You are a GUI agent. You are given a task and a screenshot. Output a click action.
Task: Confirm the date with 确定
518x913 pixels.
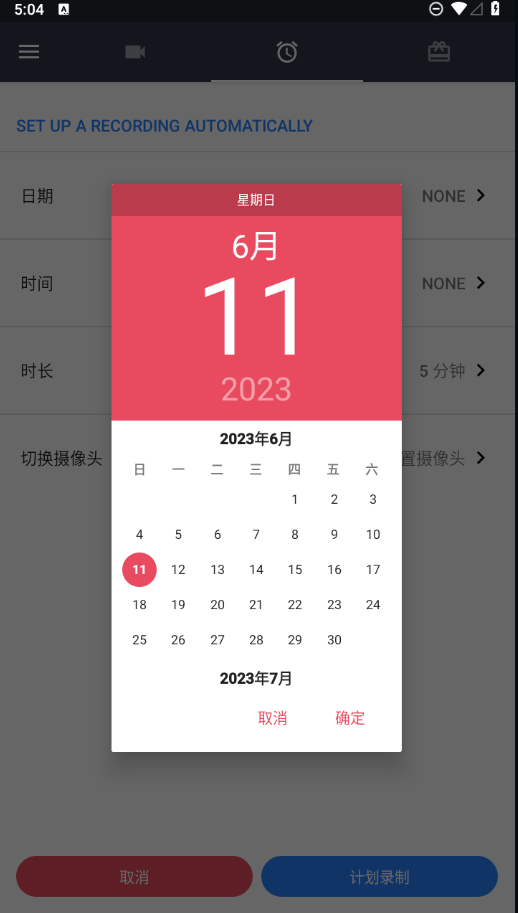pyautogui.click(x=350, y=718)
